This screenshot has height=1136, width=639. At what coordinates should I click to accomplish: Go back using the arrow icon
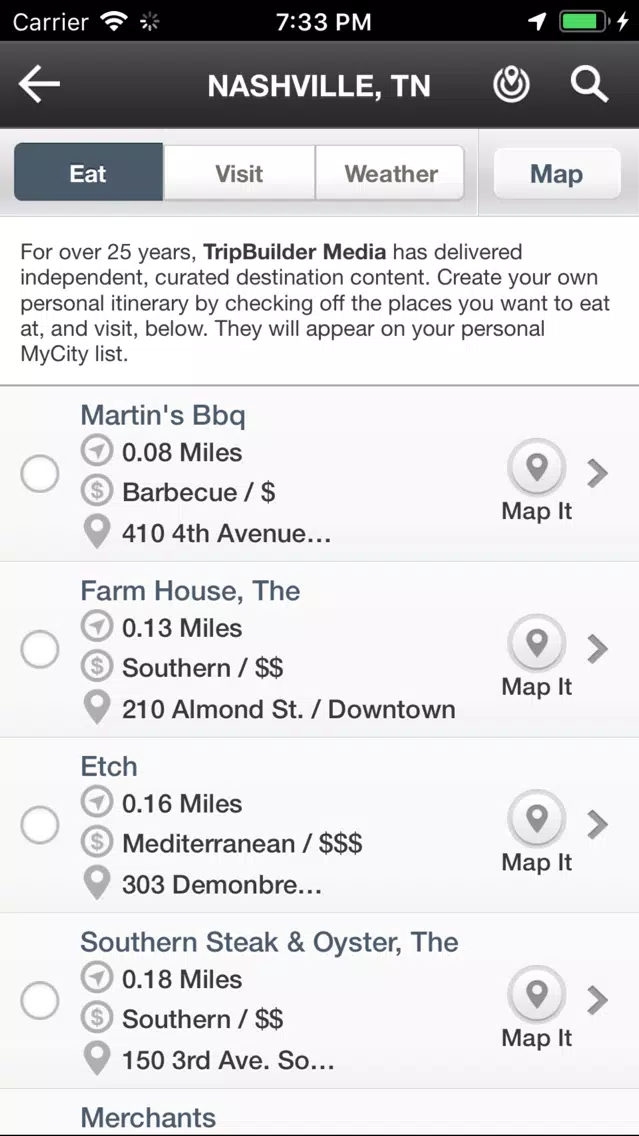pos(39,84)
